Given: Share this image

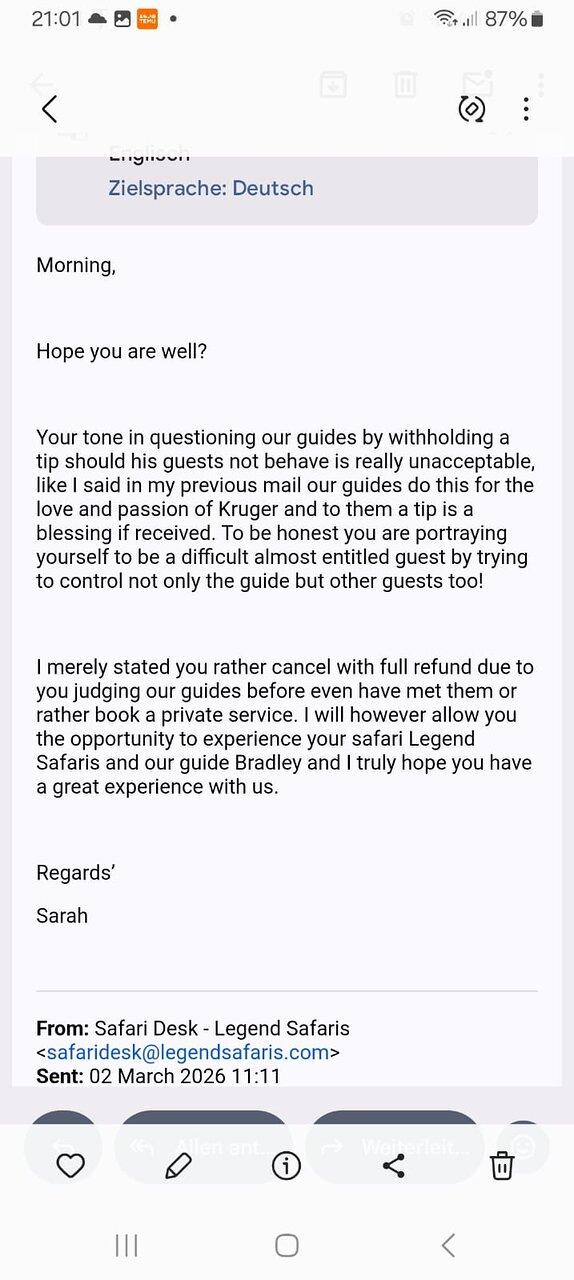Looking at the screenshot, I should pos(394,1165).
